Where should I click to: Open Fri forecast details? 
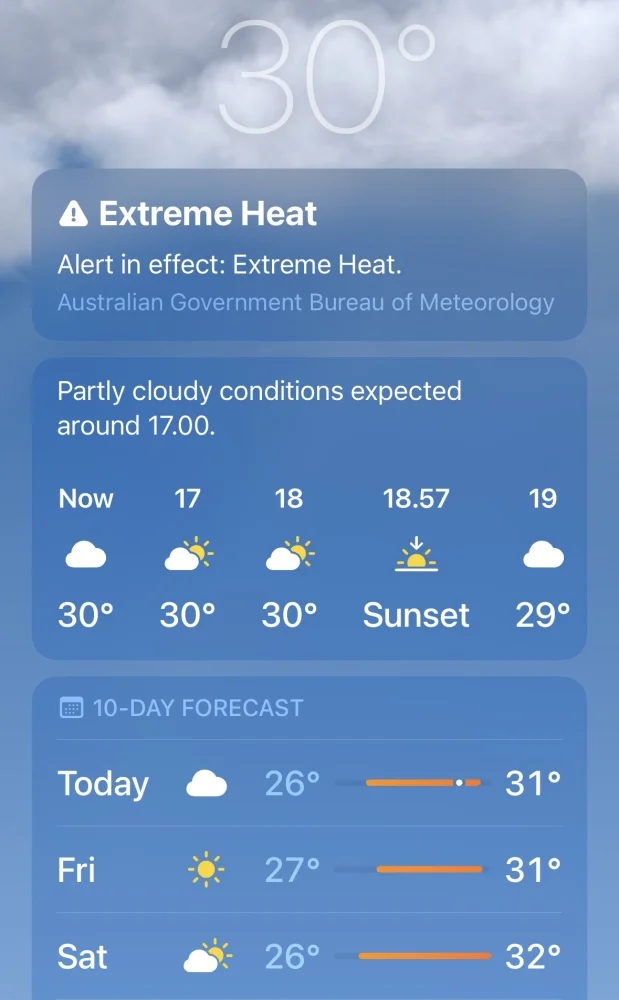click(308, 870)
